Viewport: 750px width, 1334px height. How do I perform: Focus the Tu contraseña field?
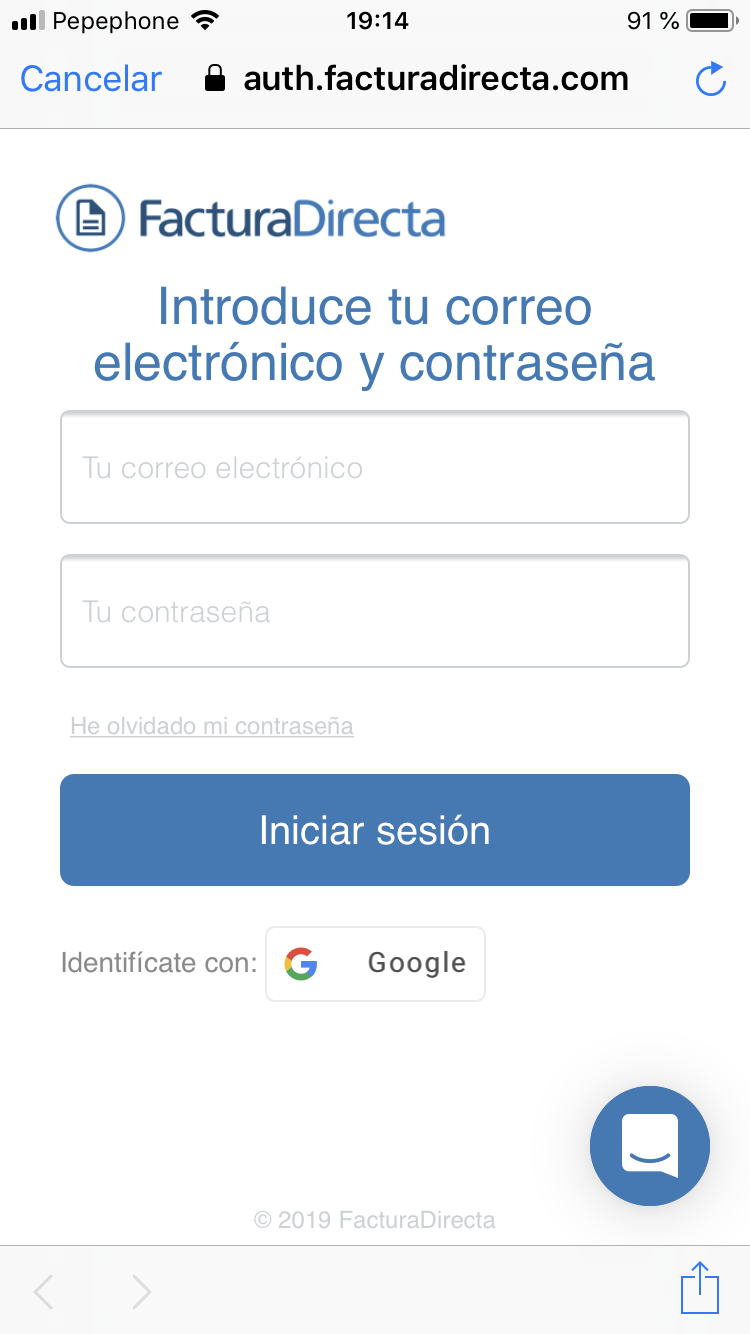click(375, 611)
